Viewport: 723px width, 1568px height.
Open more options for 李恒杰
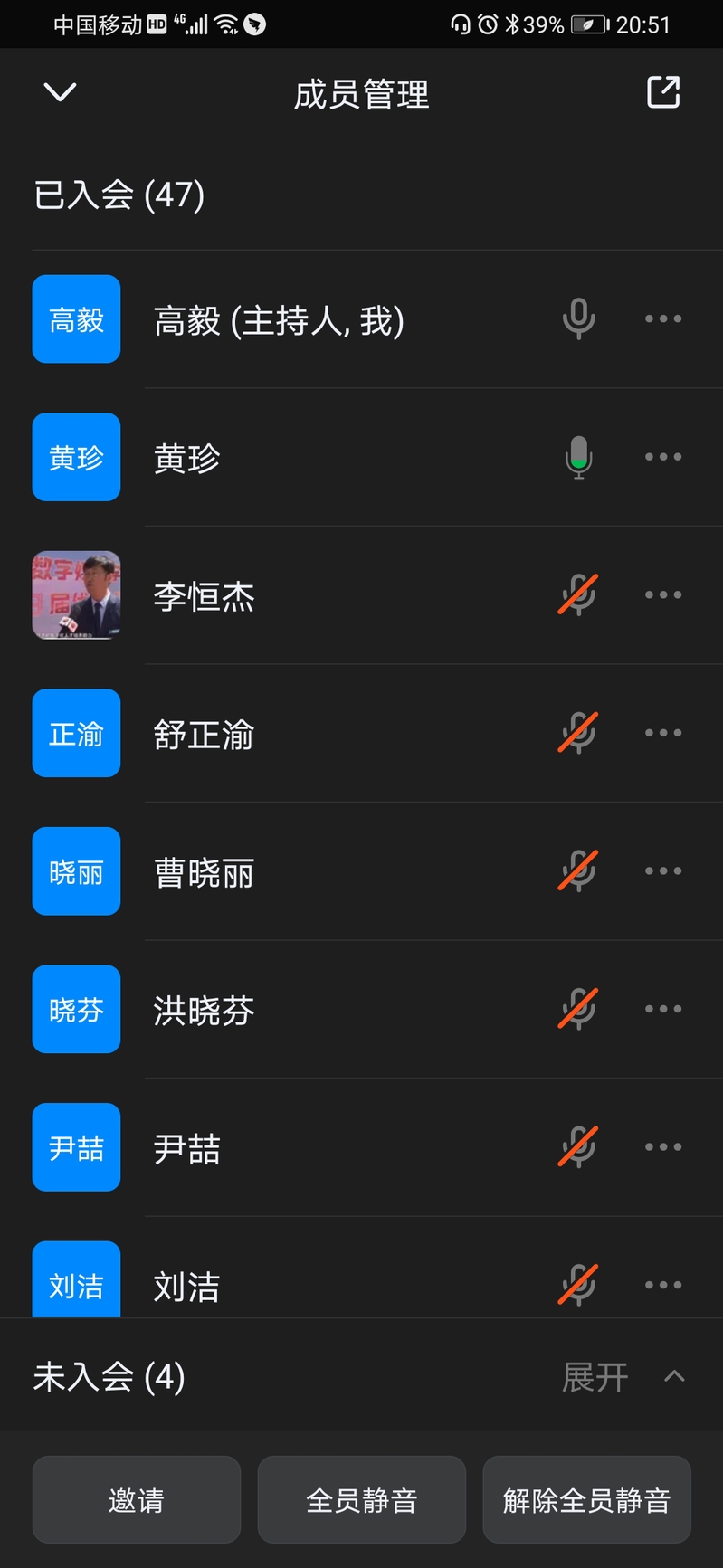663,595
